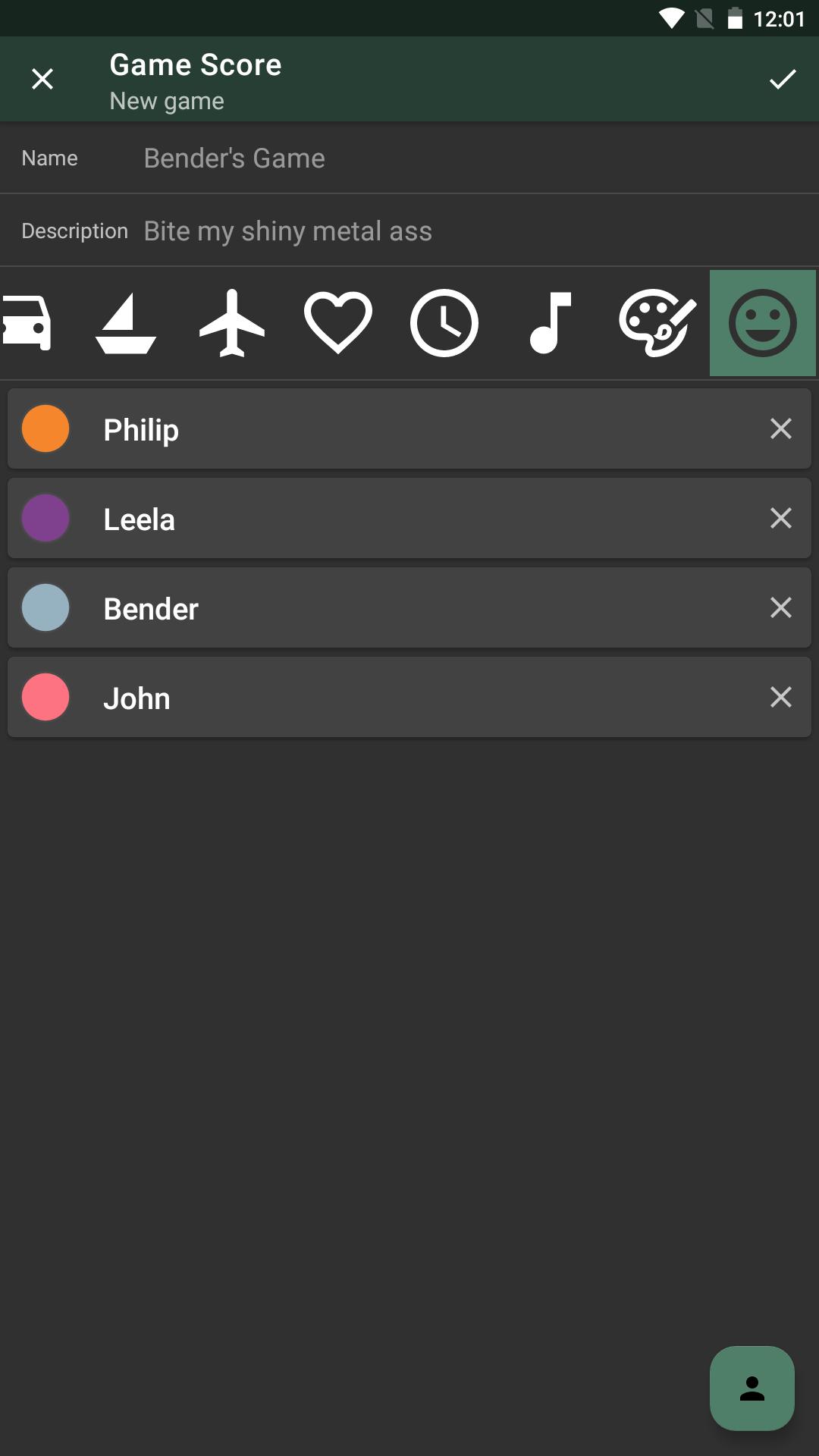Choose the airplane icon
Screen dimensions: 819x1456
coord(232,323)
